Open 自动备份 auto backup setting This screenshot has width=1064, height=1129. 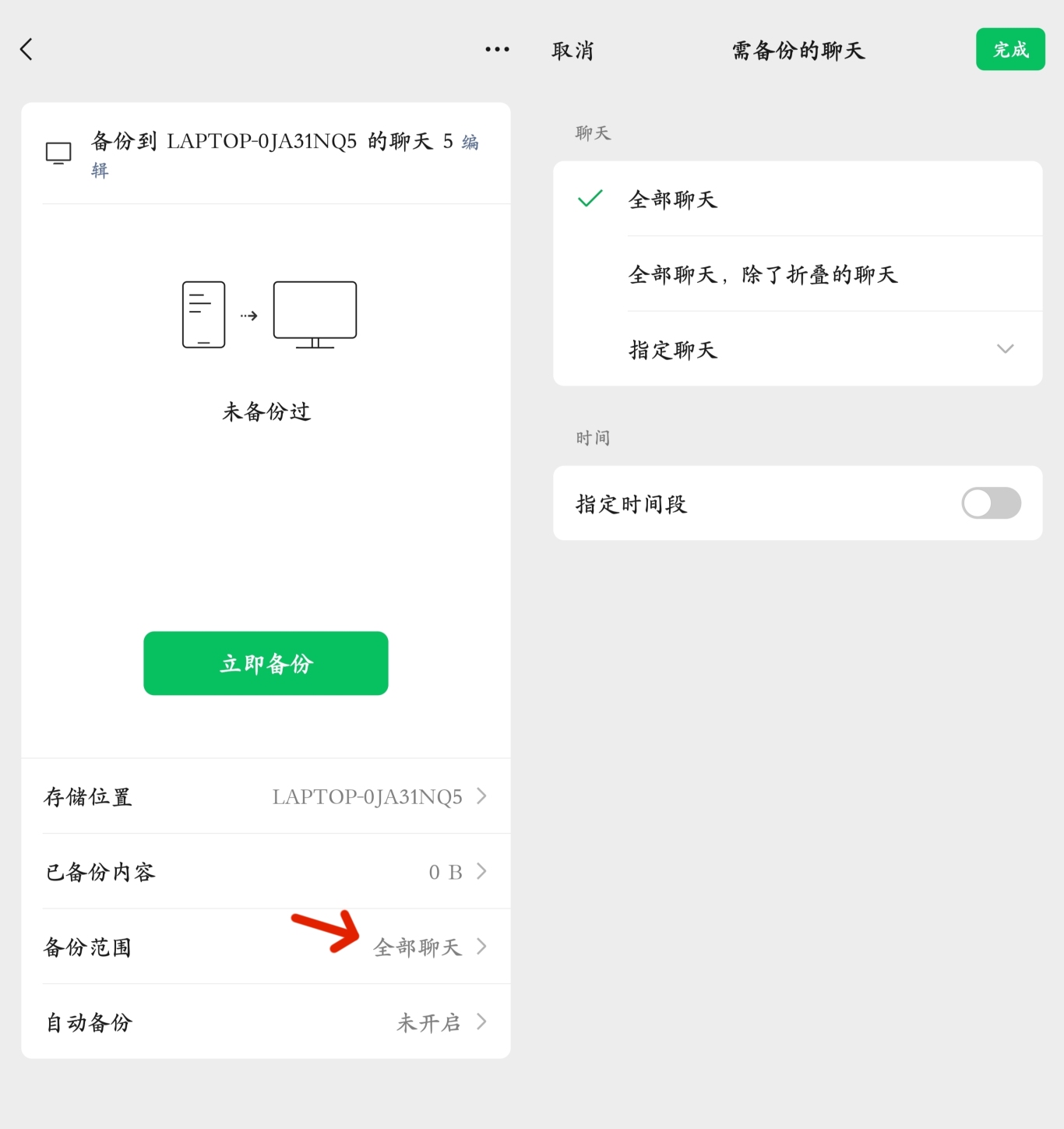[266, 1021]
